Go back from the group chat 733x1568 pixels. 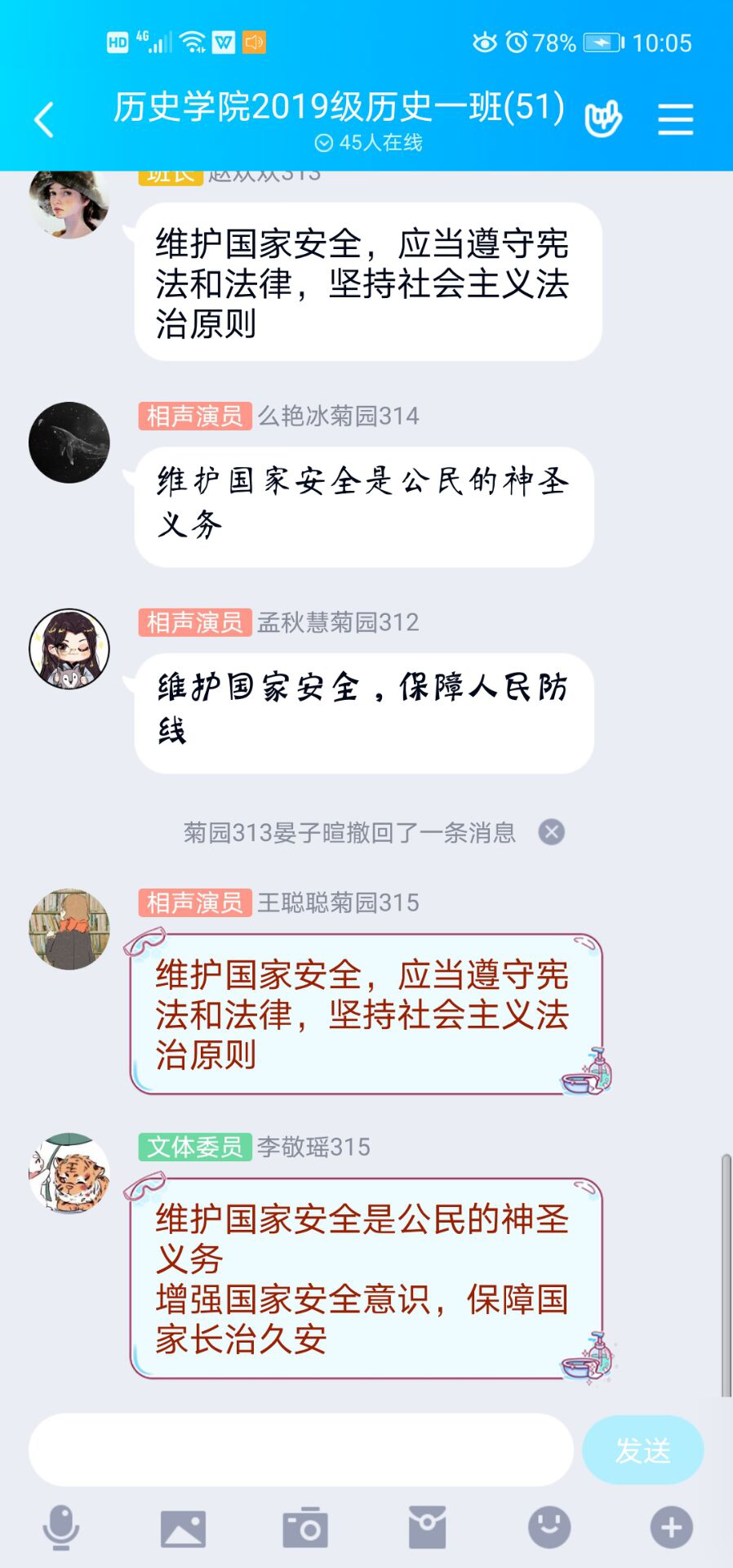(x=44, y=120)
